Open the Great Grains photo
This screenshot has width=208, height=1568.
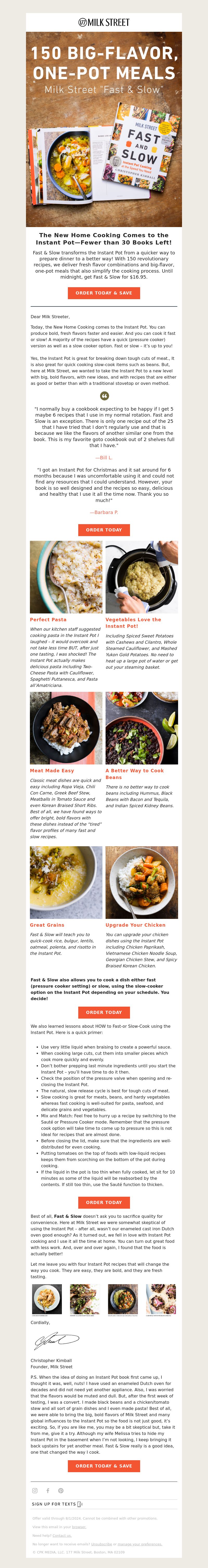click(x=66, y=882)
